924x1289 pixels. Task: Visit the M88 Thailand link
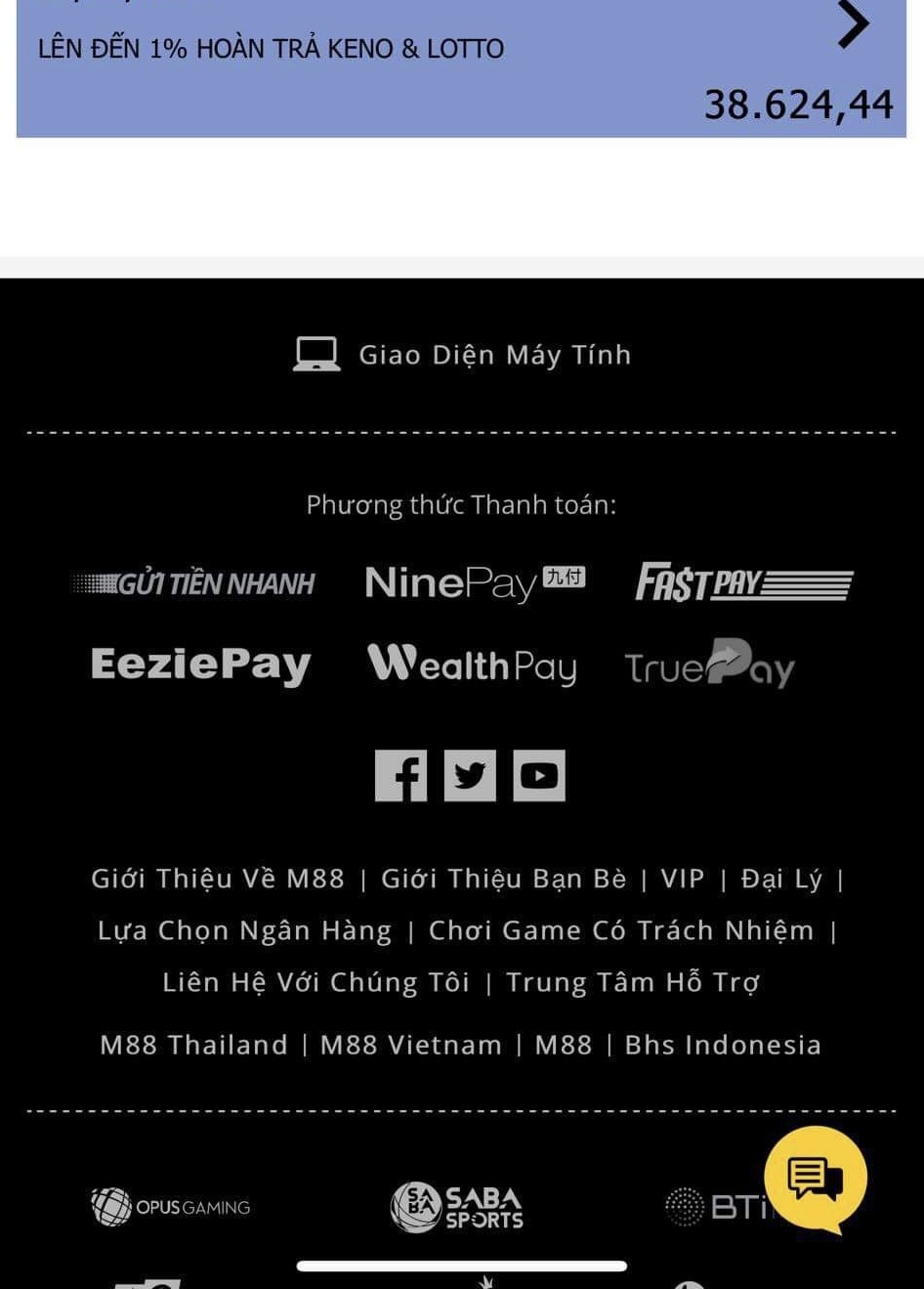(193, 1045)
